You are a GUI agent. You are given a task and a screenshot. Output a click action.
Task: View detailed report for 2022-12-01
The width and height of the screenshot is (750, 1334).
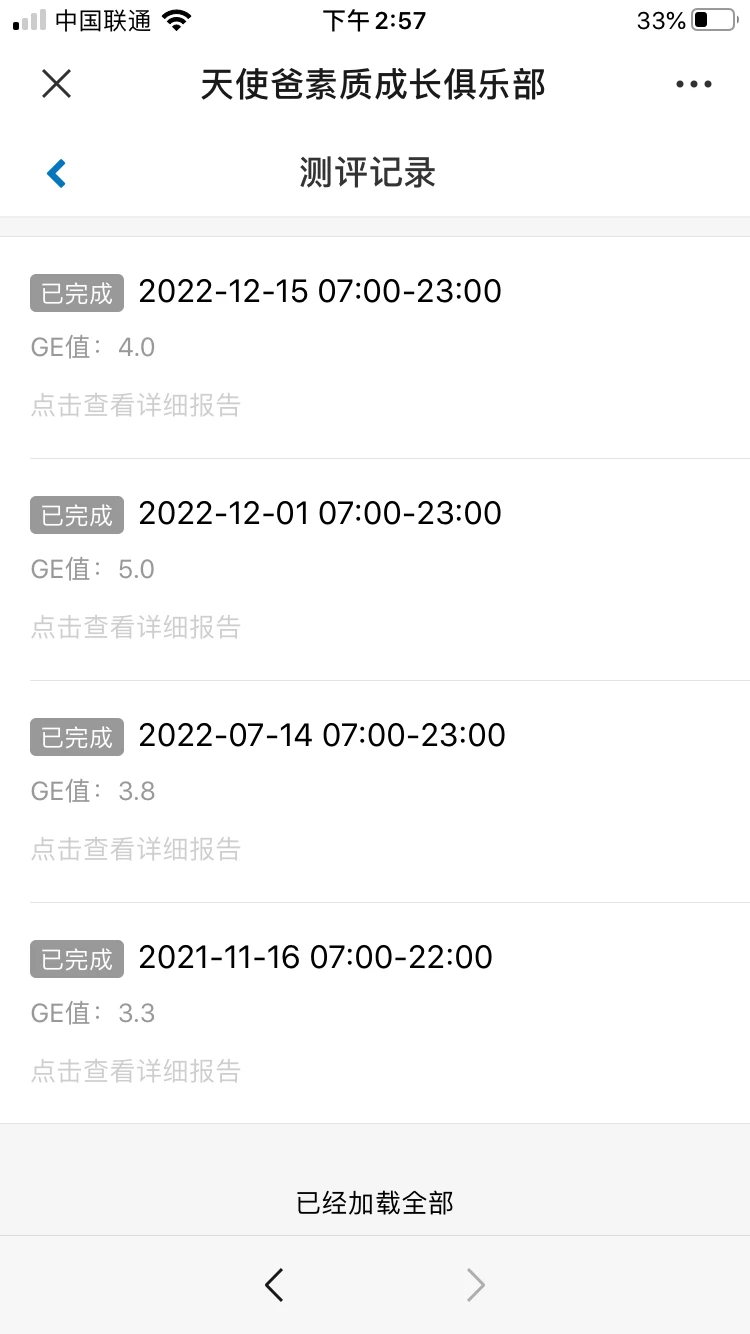pyautogui.click(x=136, y=627)
